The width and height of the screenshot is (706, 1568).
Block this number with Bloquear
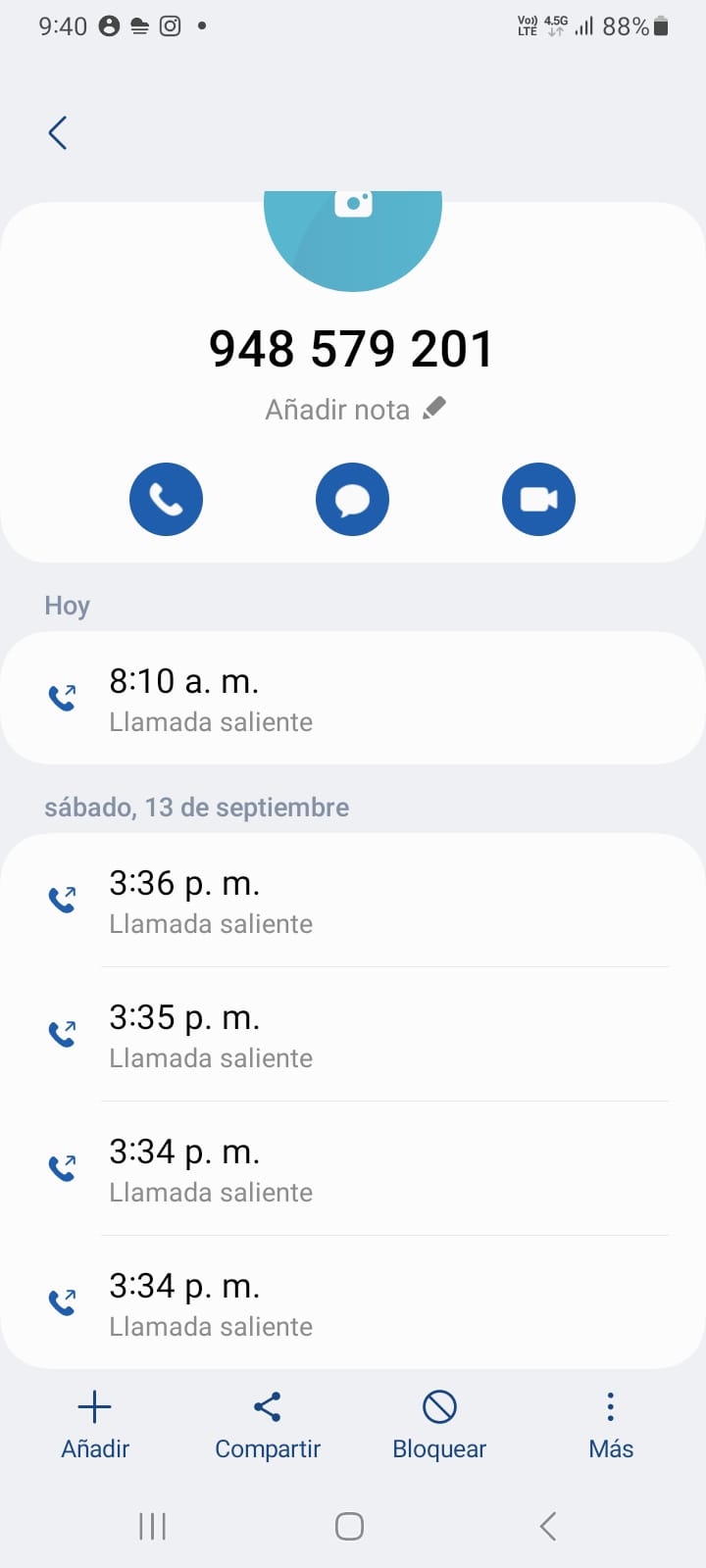point(439,1425)
